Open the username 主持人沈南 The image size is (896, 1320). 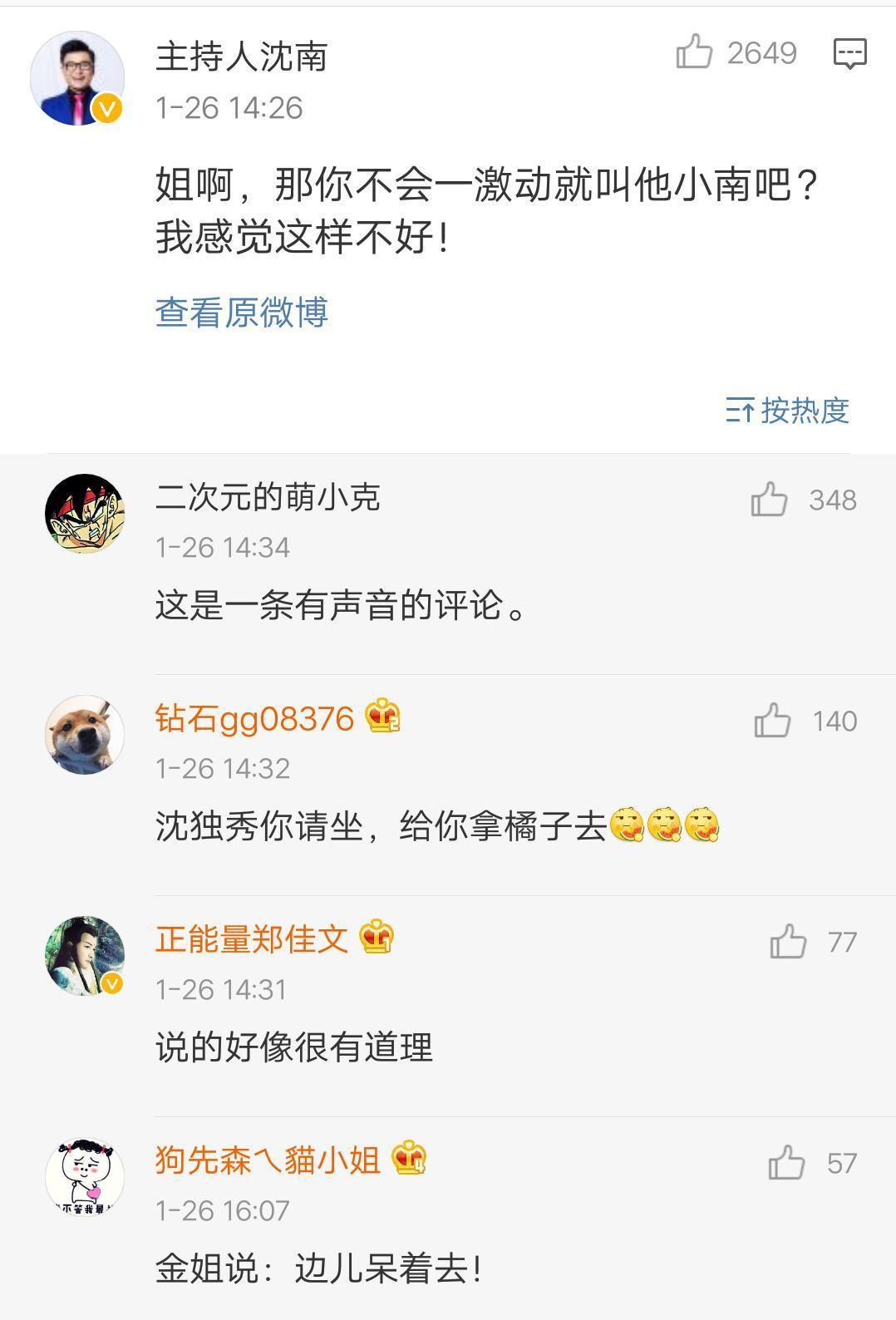(241, 57)
